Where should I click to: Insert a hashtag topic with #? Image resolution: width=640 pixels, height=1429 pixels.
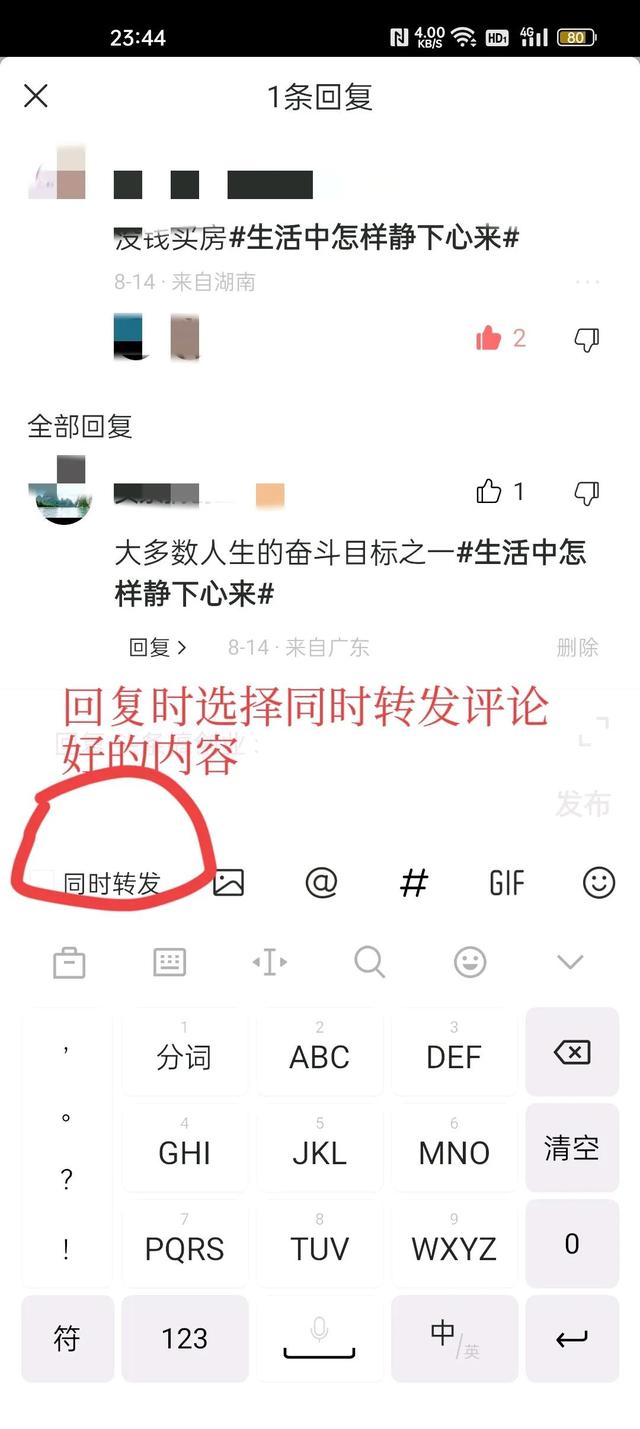pyautogui.click(x=413, y=882)
